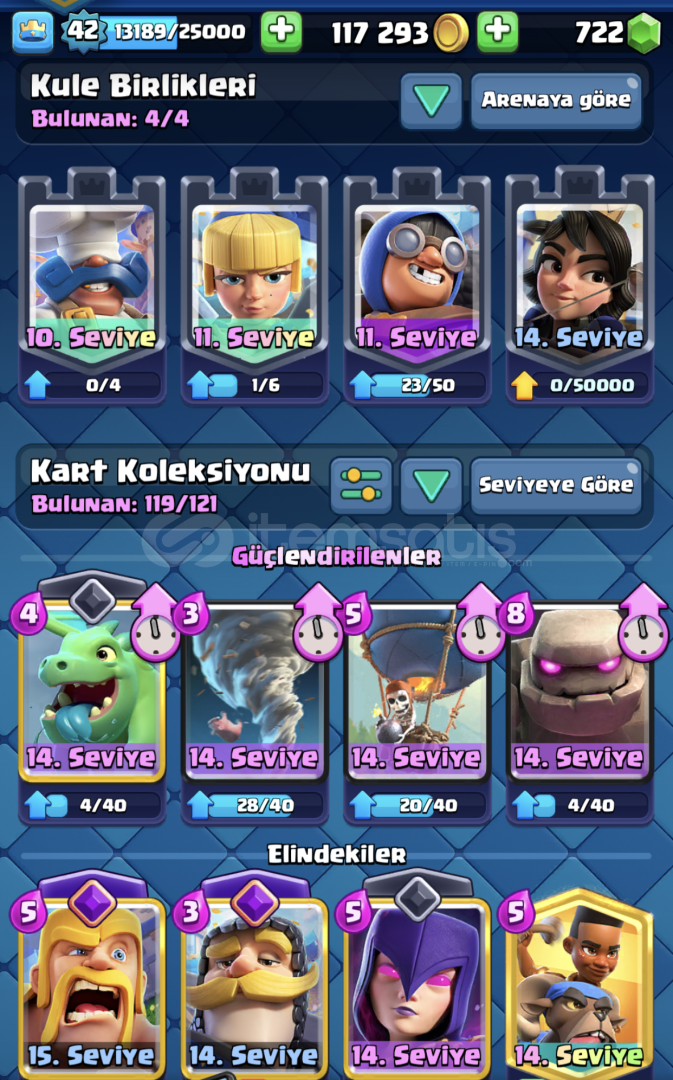Expand the Kart Koleksiyonu dropdown arrow

(431, 486)
